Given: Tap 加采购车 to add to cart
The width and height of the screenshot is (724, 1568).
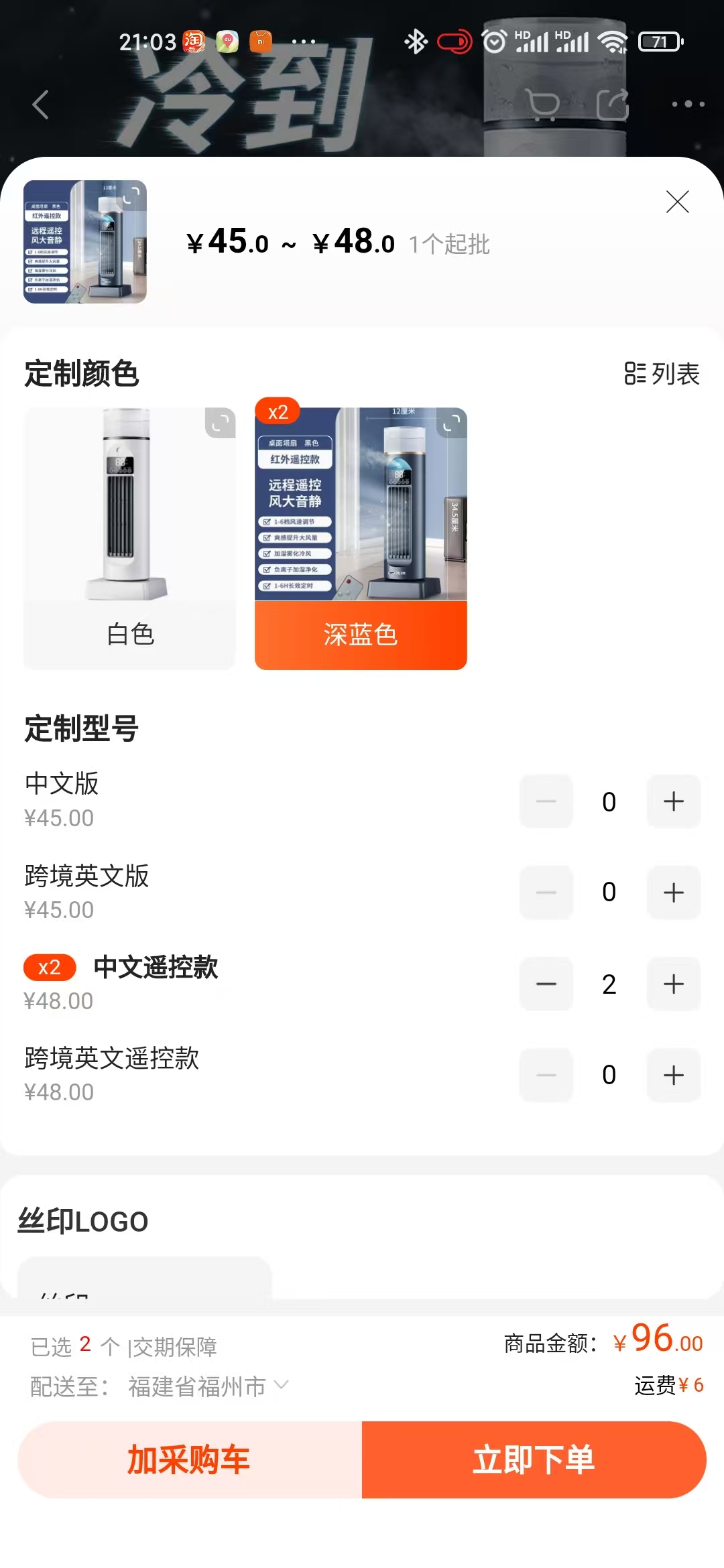Looking at the screenshot, I should pyautogui.click(x=190, y=1459).
